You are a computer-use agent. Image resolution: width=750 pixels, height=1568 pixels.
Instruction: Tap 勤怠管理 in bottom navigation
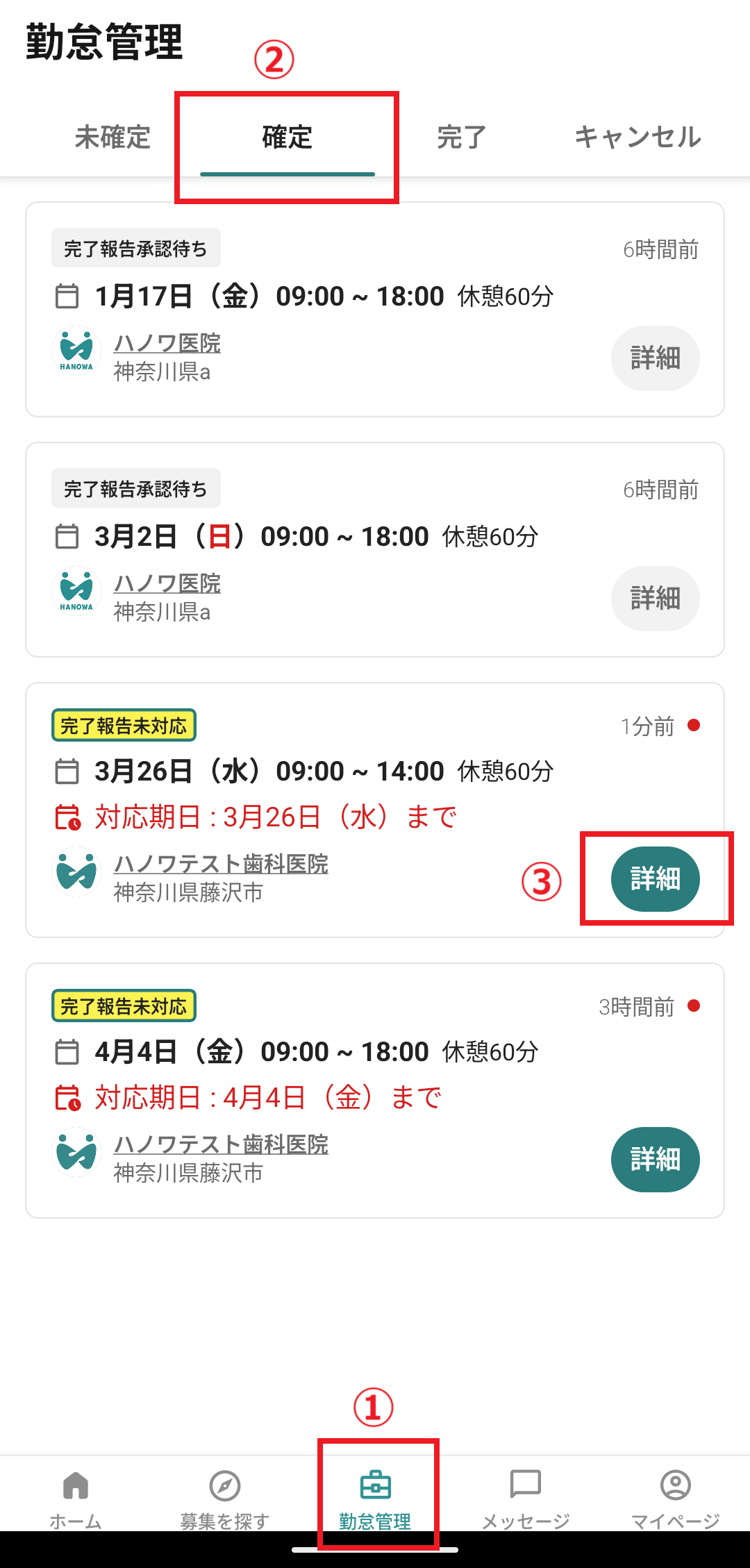tap(375, 1500)
